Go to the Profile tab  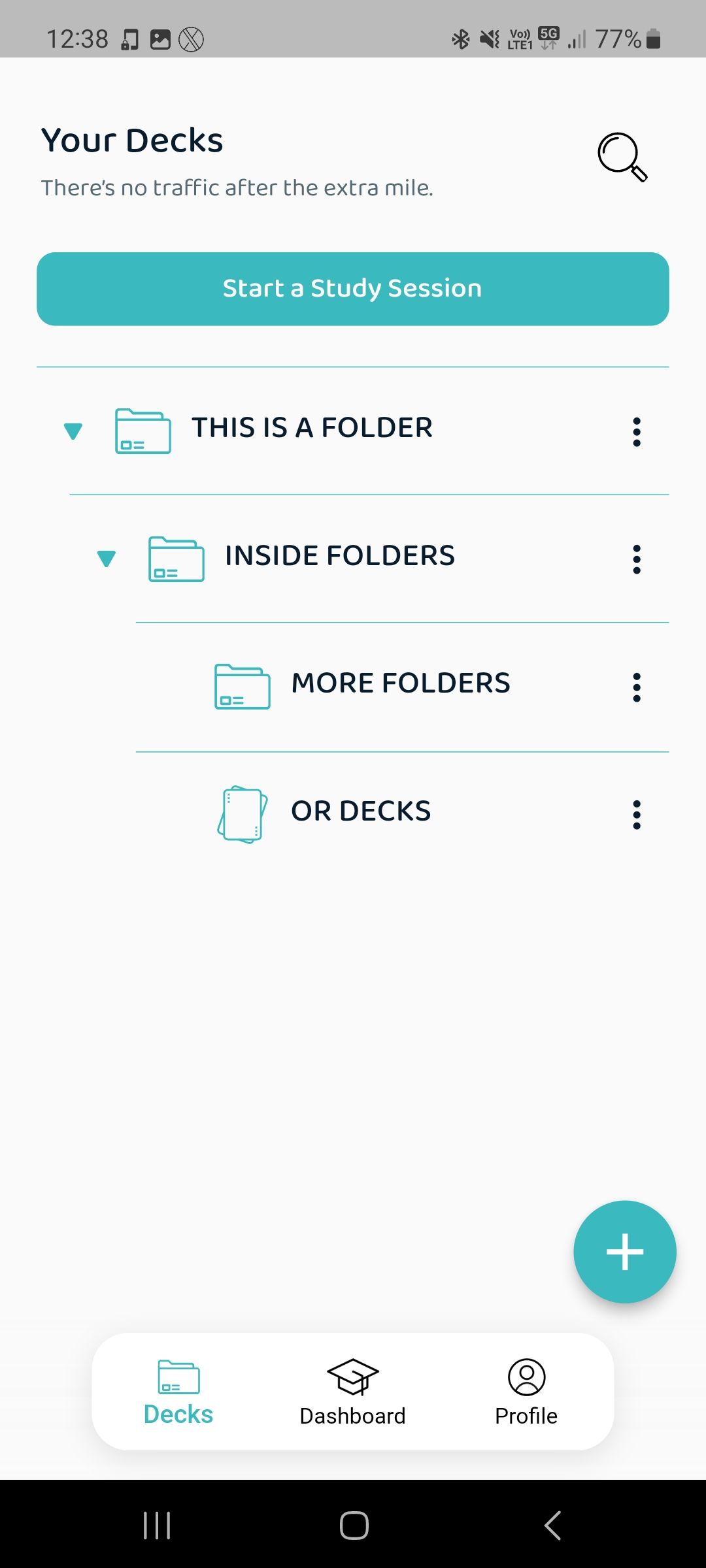pyautogui.click(x=526, y=1393)
